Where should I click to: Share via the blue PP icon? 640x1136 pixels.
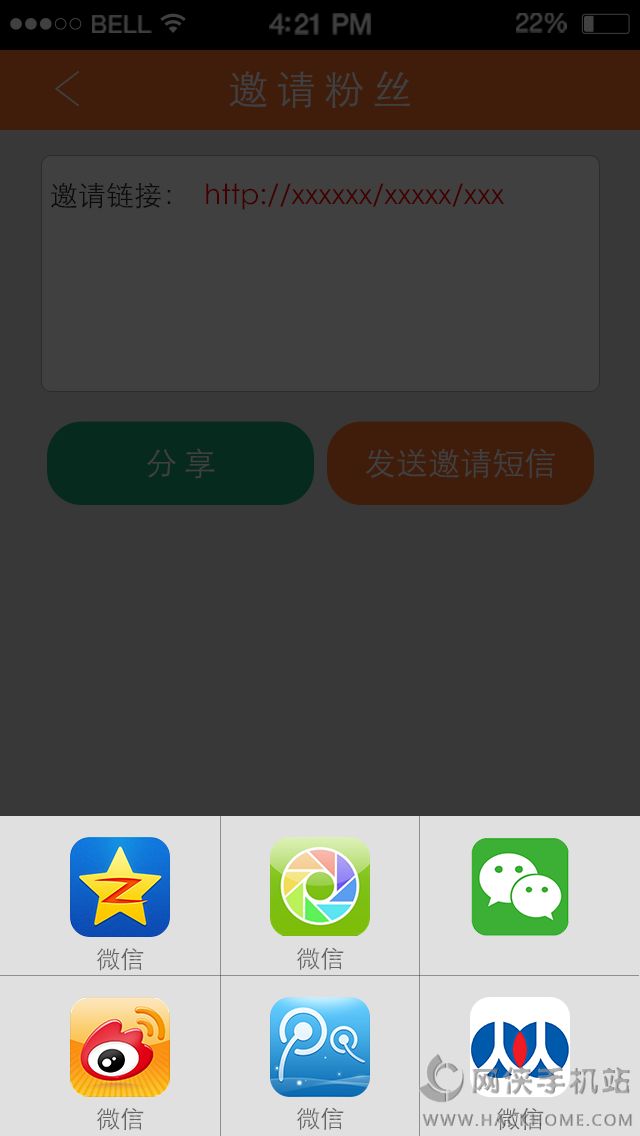click(x=320, y=1047)
